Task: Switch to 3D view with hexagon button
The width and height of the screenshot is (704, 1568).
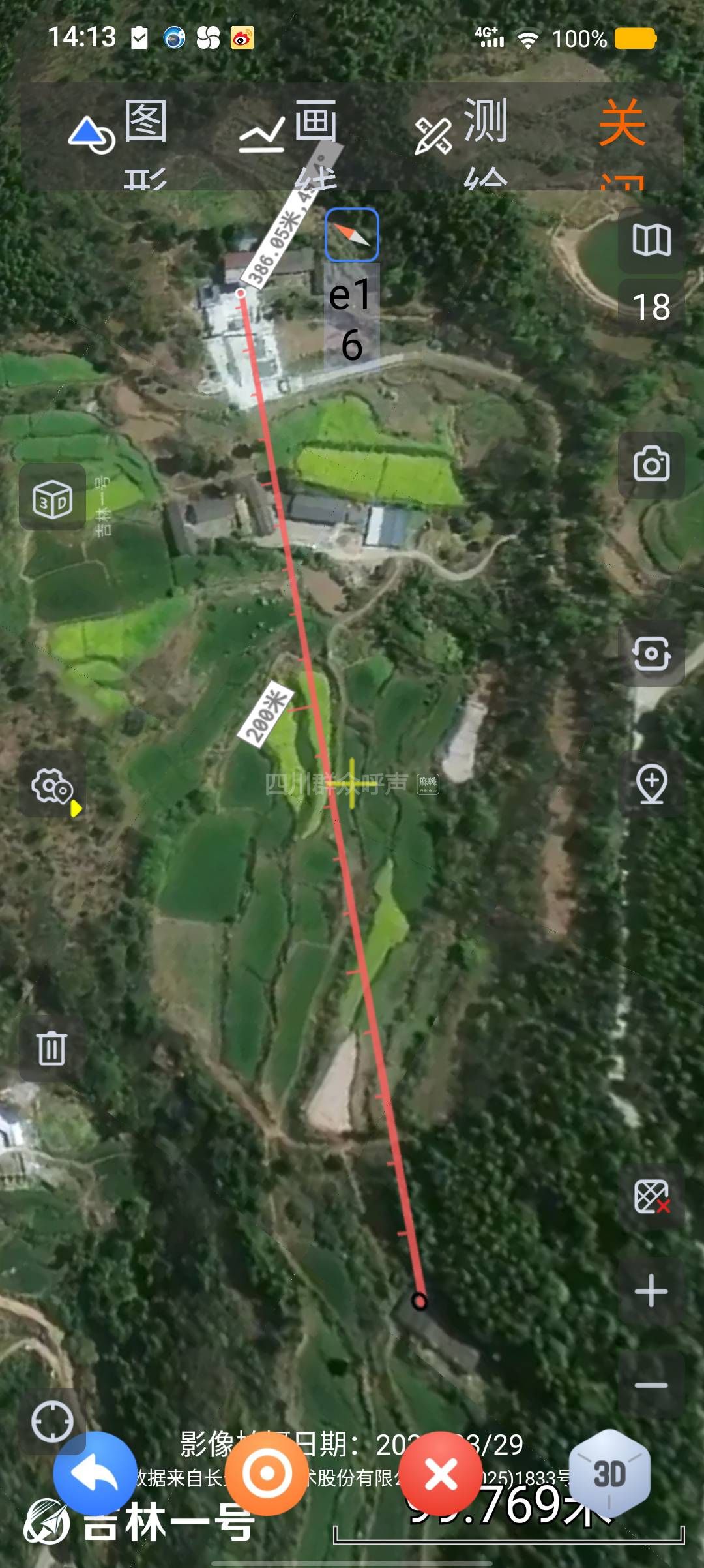Action: click(609, 1473)
